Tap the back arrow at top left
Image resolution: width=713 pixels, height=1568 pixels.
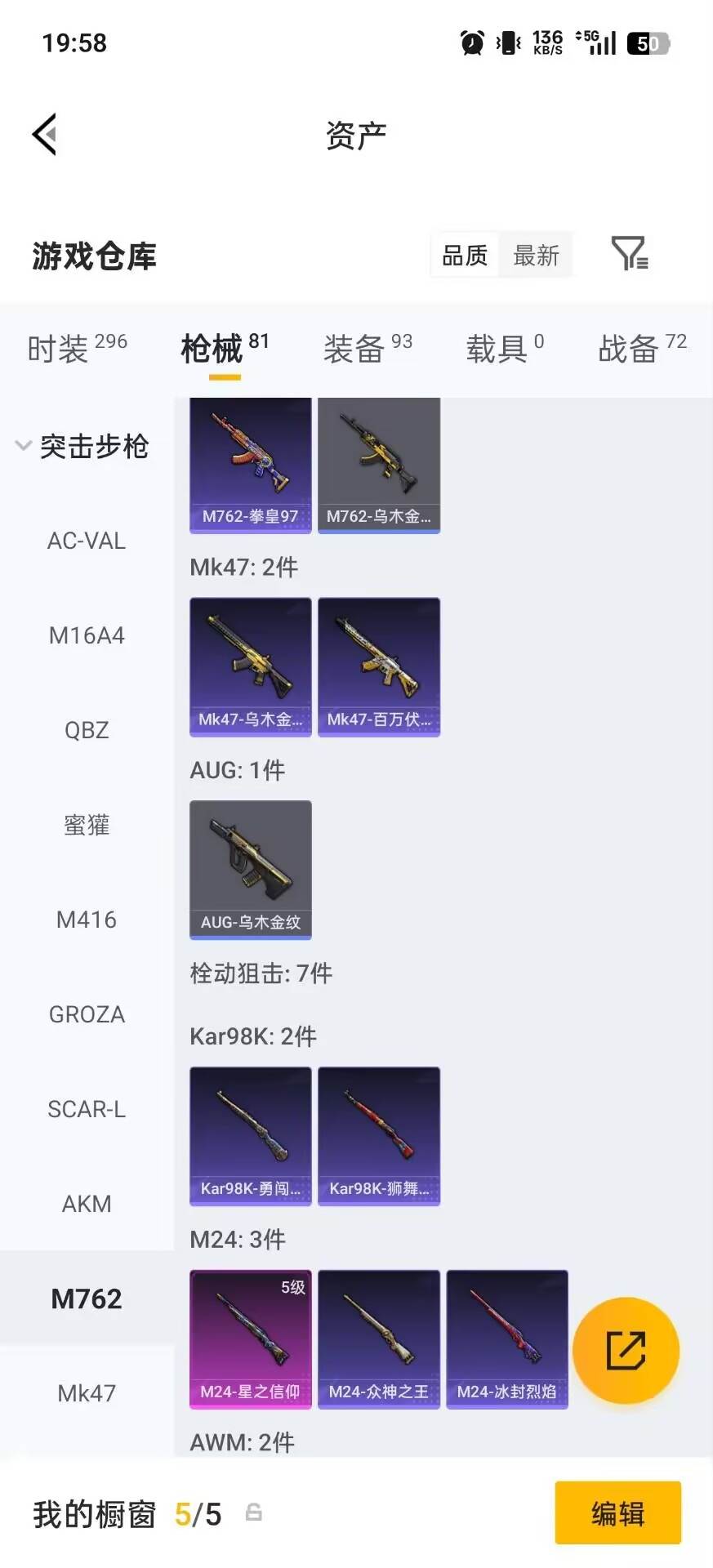coord(45,134)
